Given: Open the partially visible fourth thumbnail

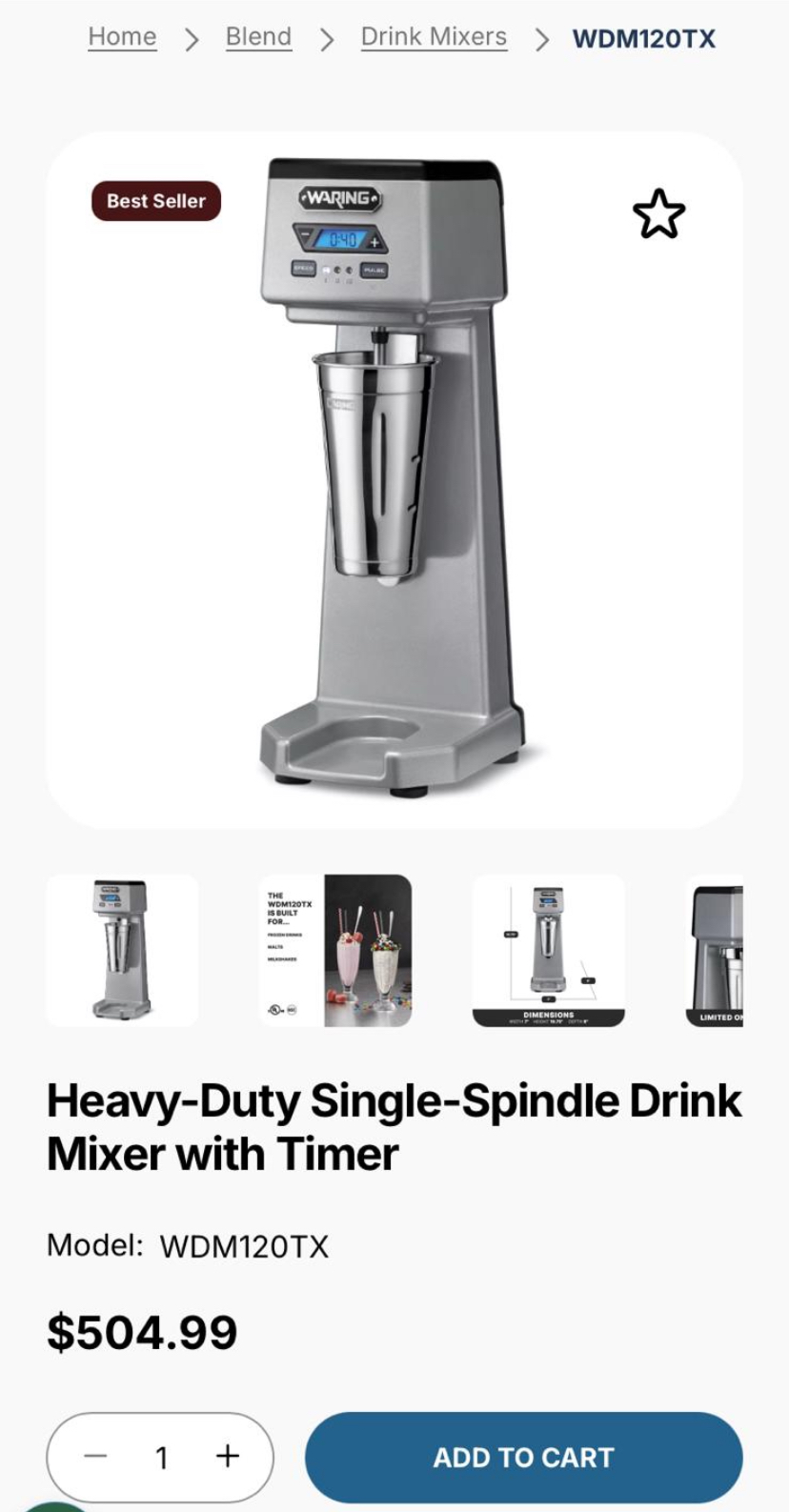Looking at the screenshot, I should coord(715,950).
